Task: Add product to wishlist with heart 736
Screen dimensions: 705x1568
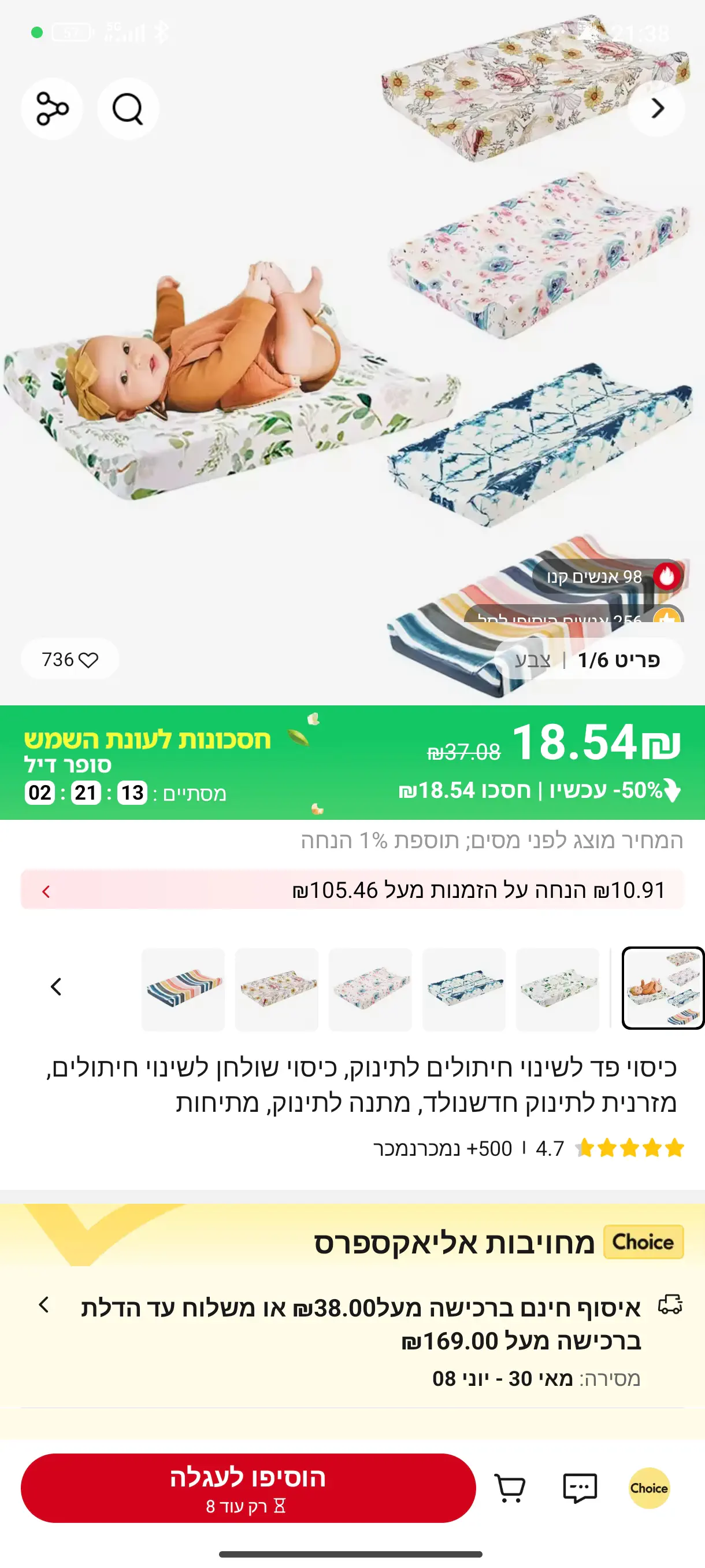Action: [70, 659]
